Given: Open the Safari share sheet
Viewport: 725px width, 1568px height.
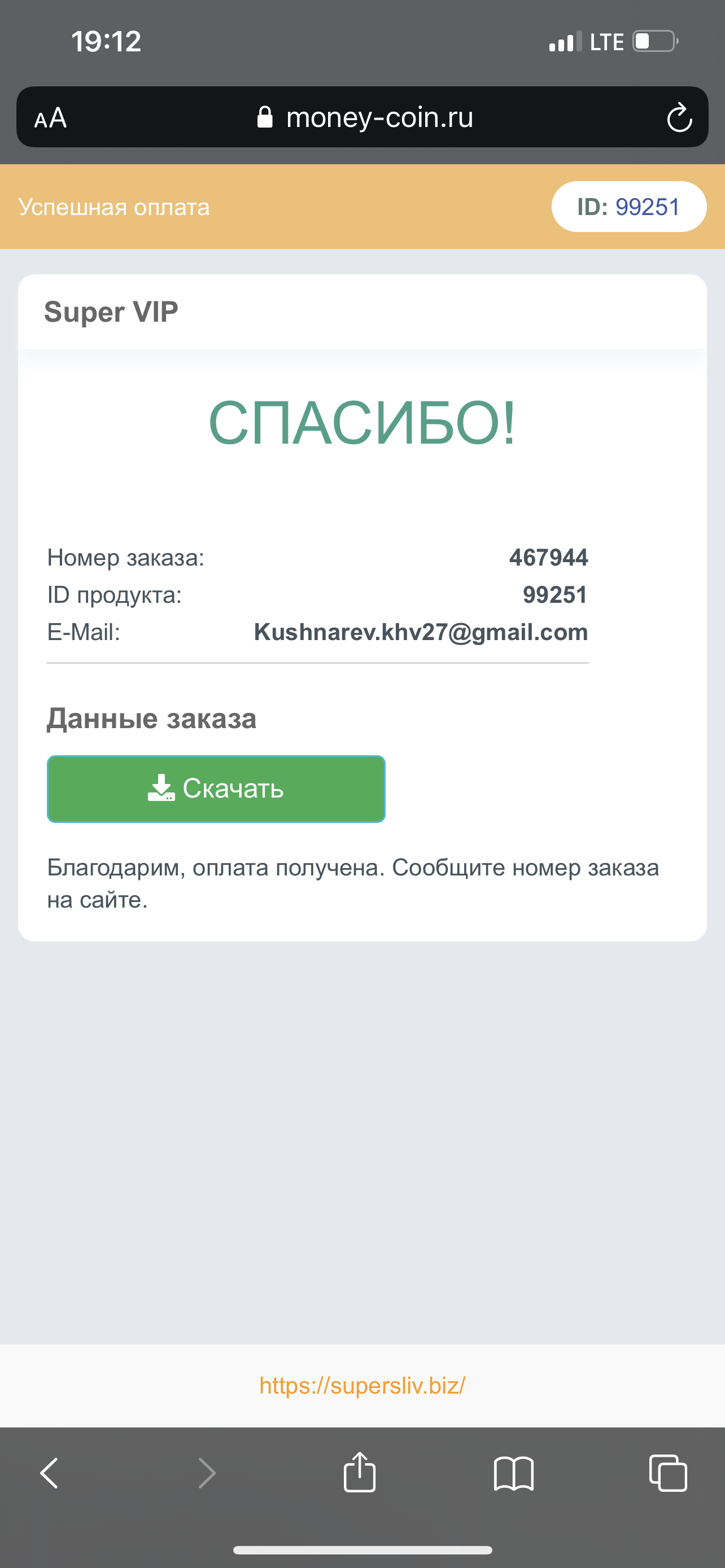Looking at the screenshot, I should (360, 1472).
